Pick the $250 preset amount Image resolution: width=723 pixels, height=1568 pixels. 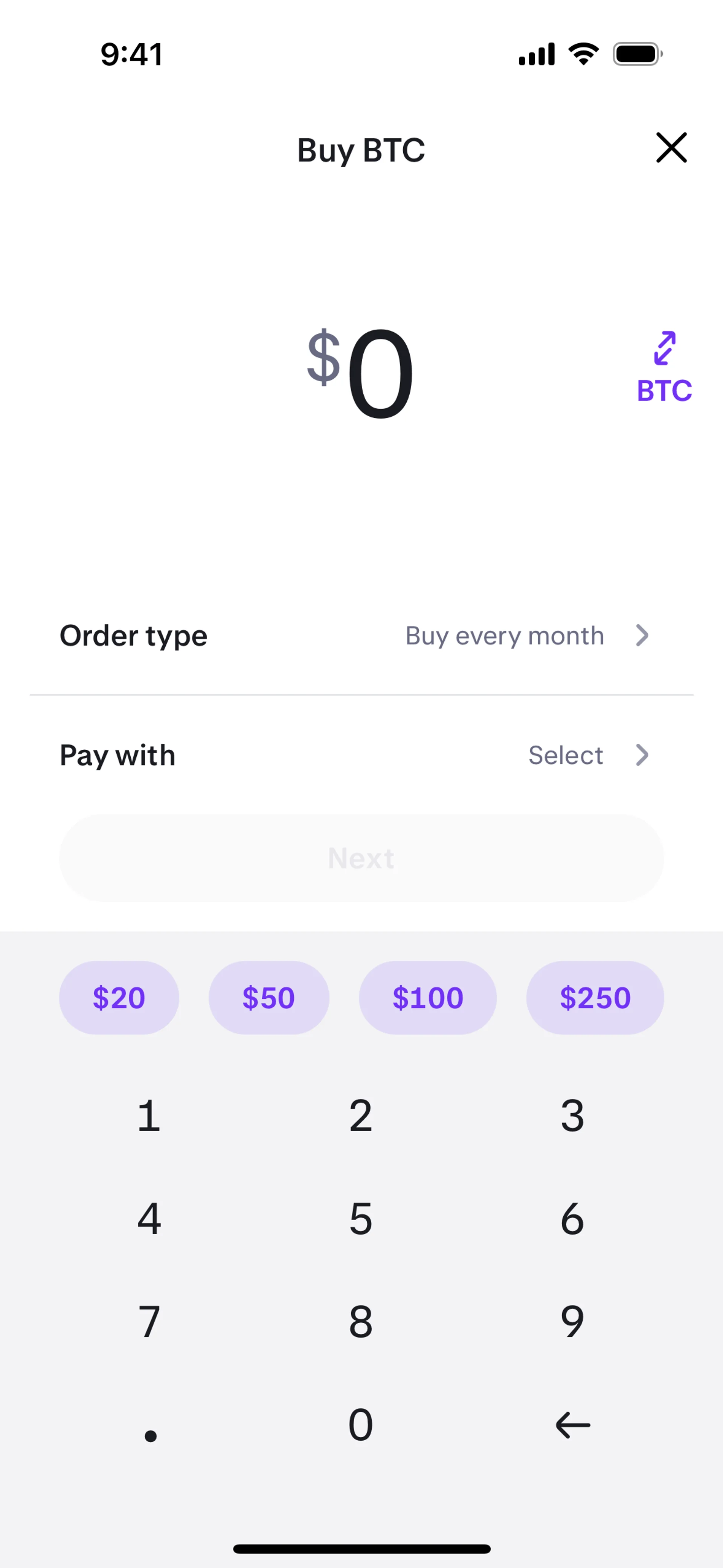tap(595, 998)
